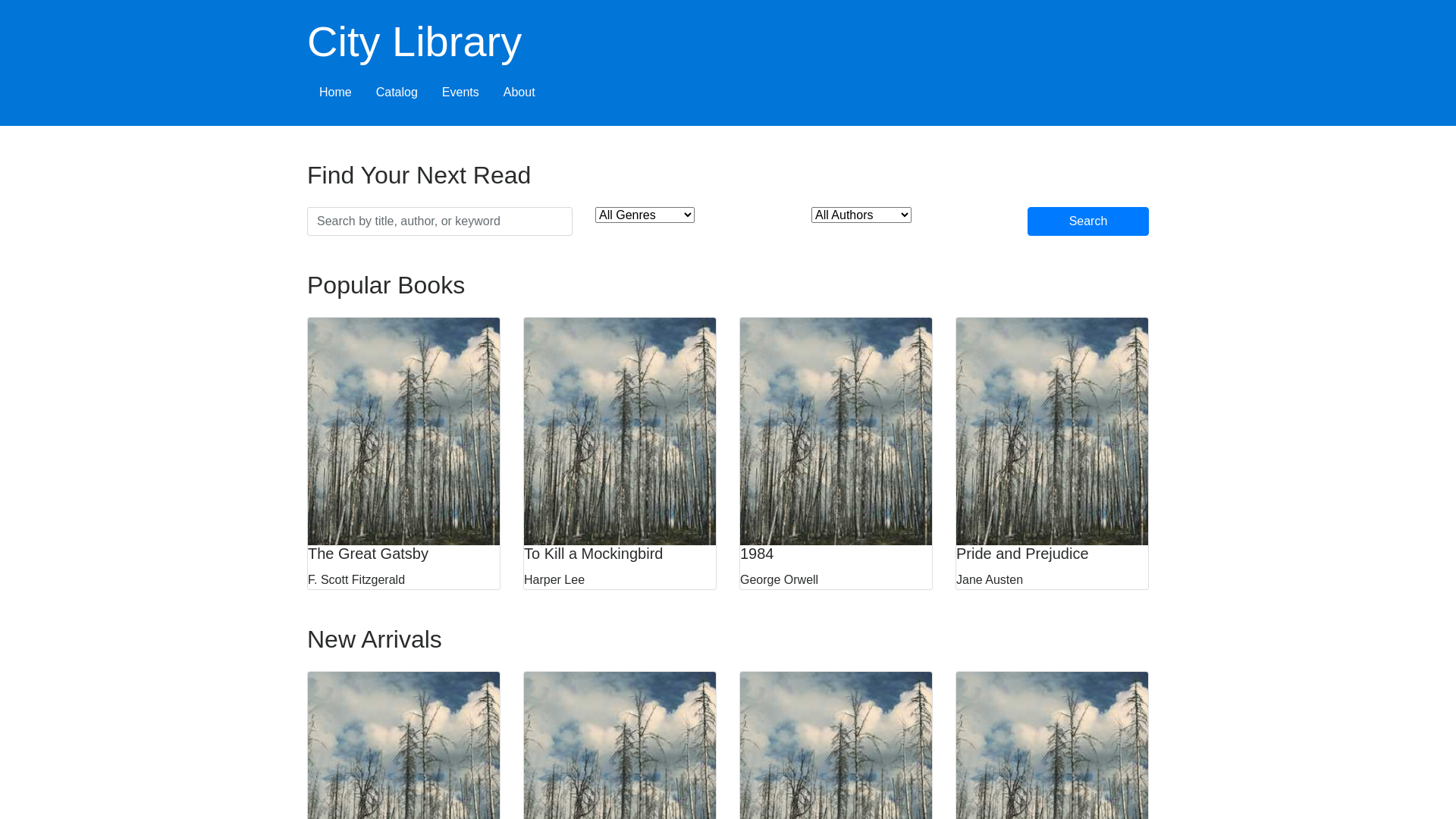View the Events page
Screen dimensions: 1456x819
460,93
